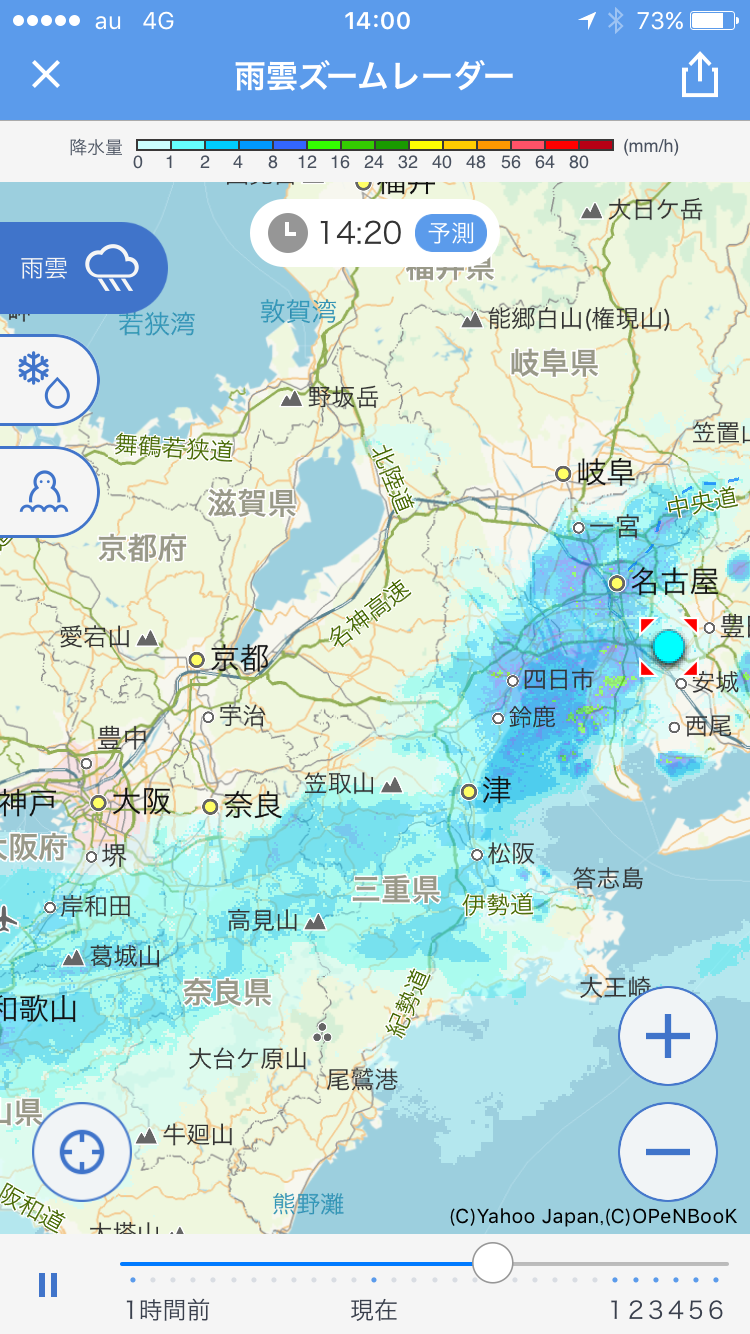Viewport: 750px width, 1334px height.
Task: Jump timeline to 現在
Action: [x=374, y=1310]
